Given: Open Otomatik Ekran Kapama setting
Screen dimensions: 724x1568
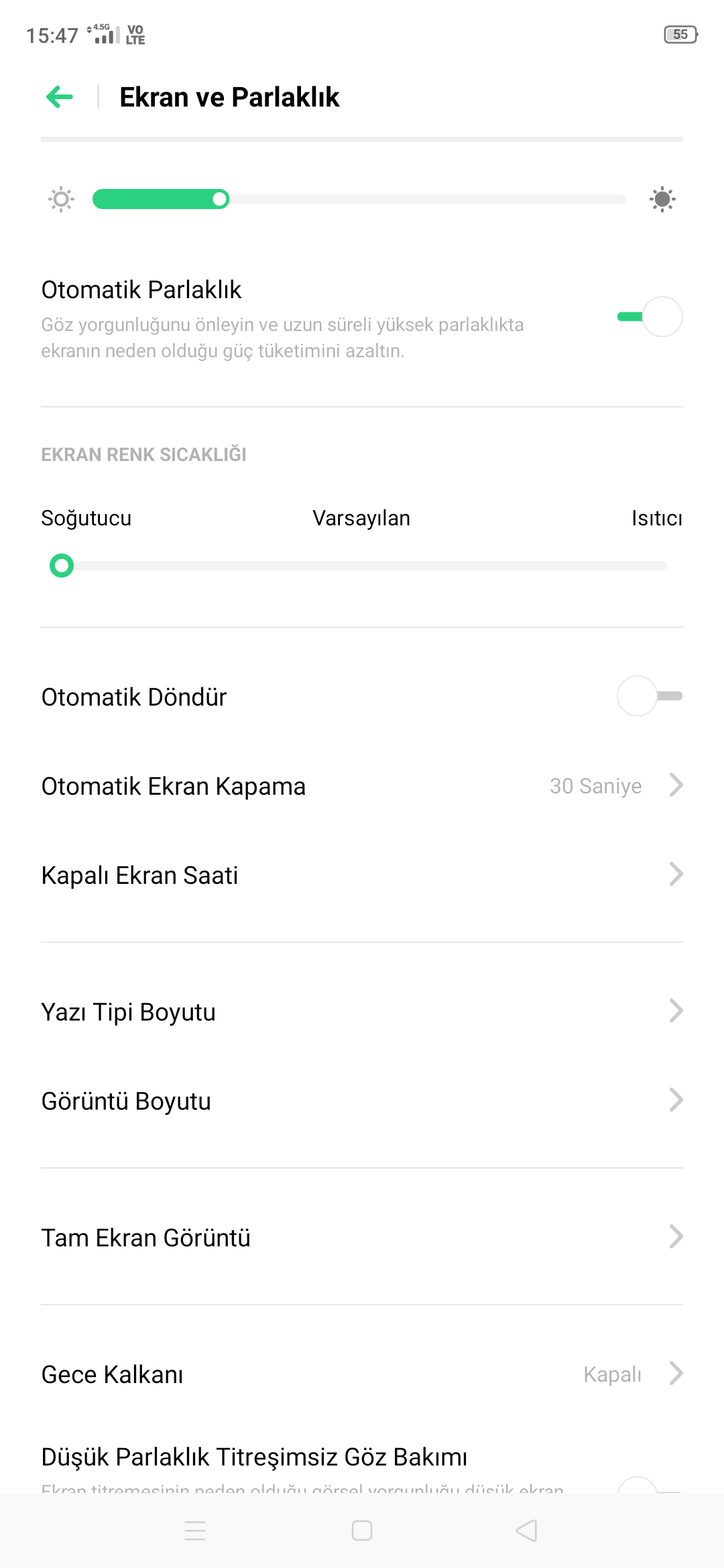Looking at the screenshot, I should point(362,786).
